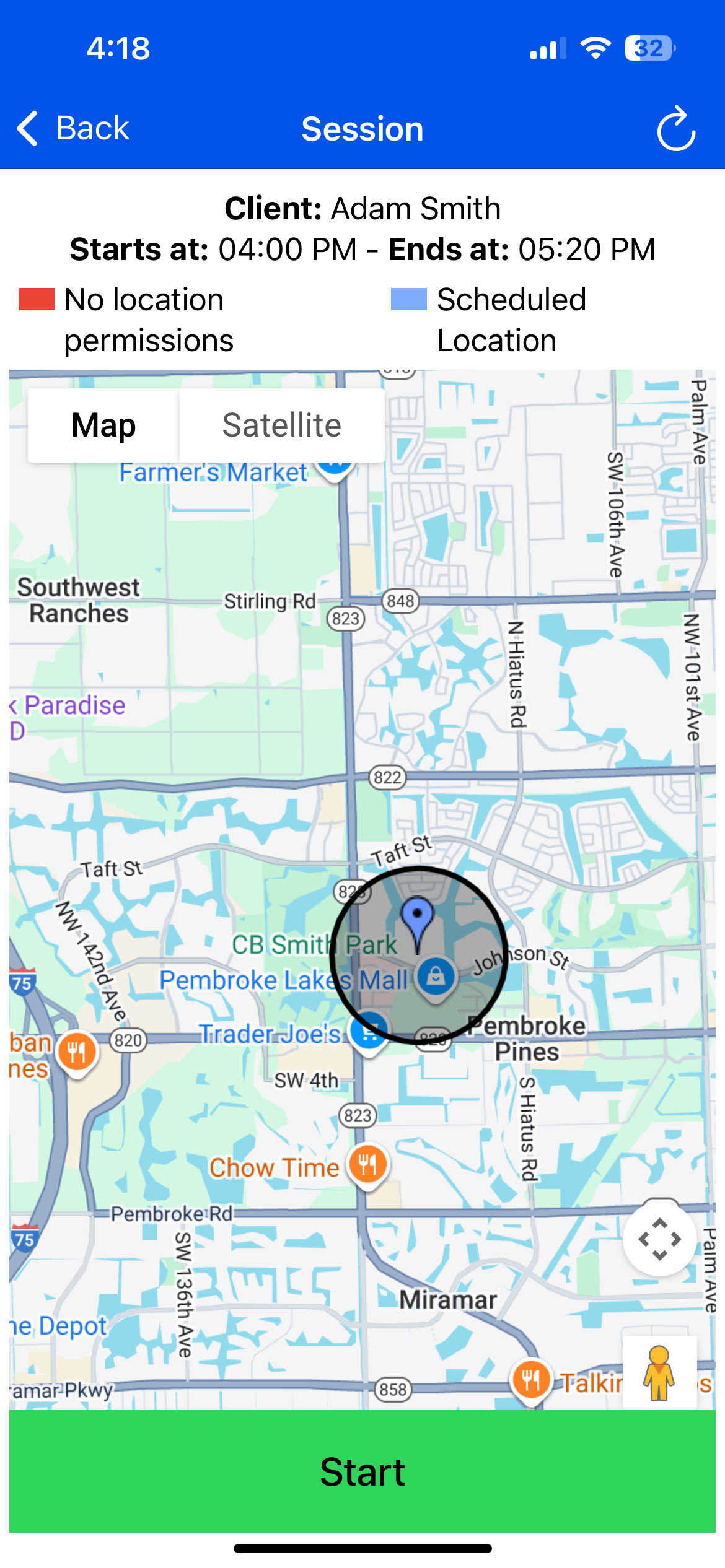This screenshot has width=725, height=1568.
Task: Start the session with Adam Smith
Action: (x=362, y=1471)
